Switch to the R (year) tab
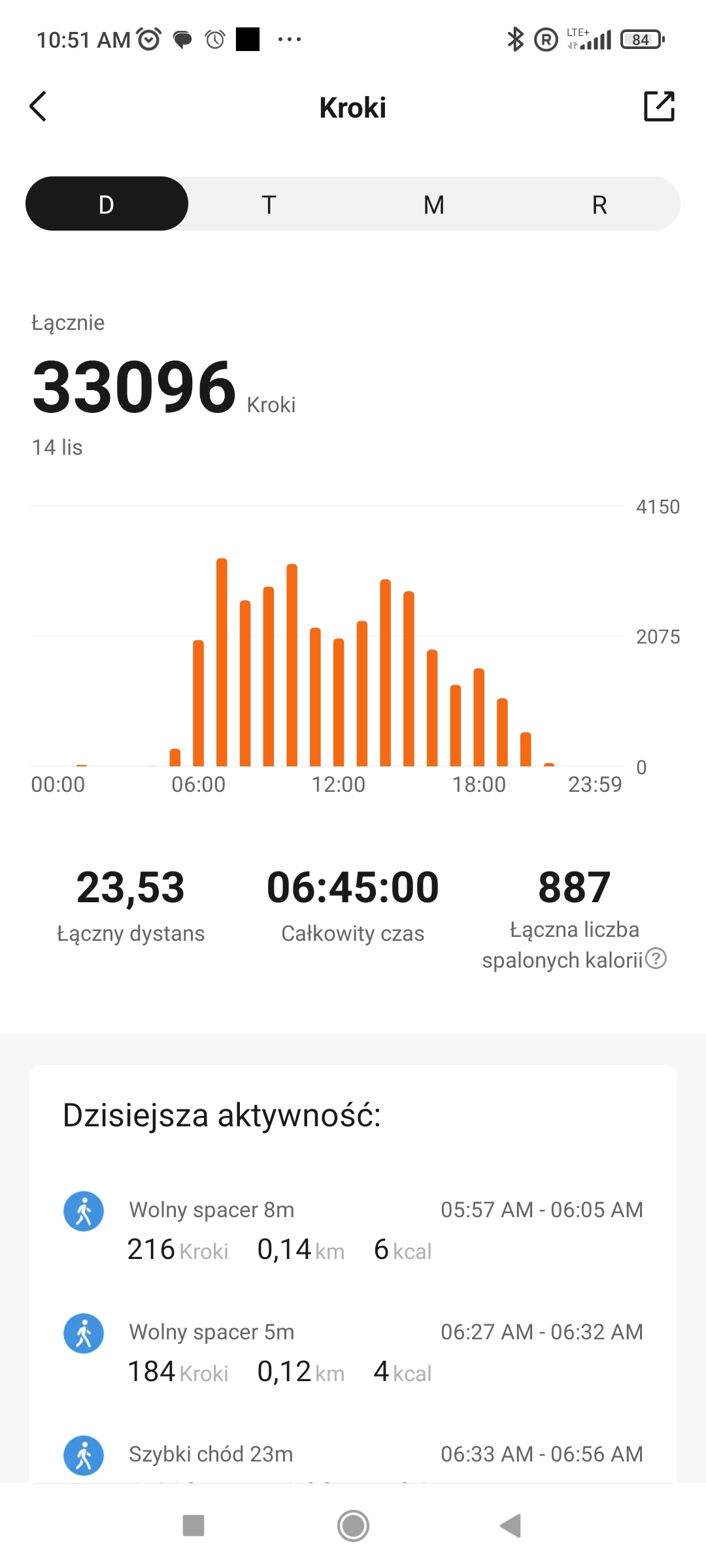The height and width of the screenshot is (1568, 706). point(599,204)
